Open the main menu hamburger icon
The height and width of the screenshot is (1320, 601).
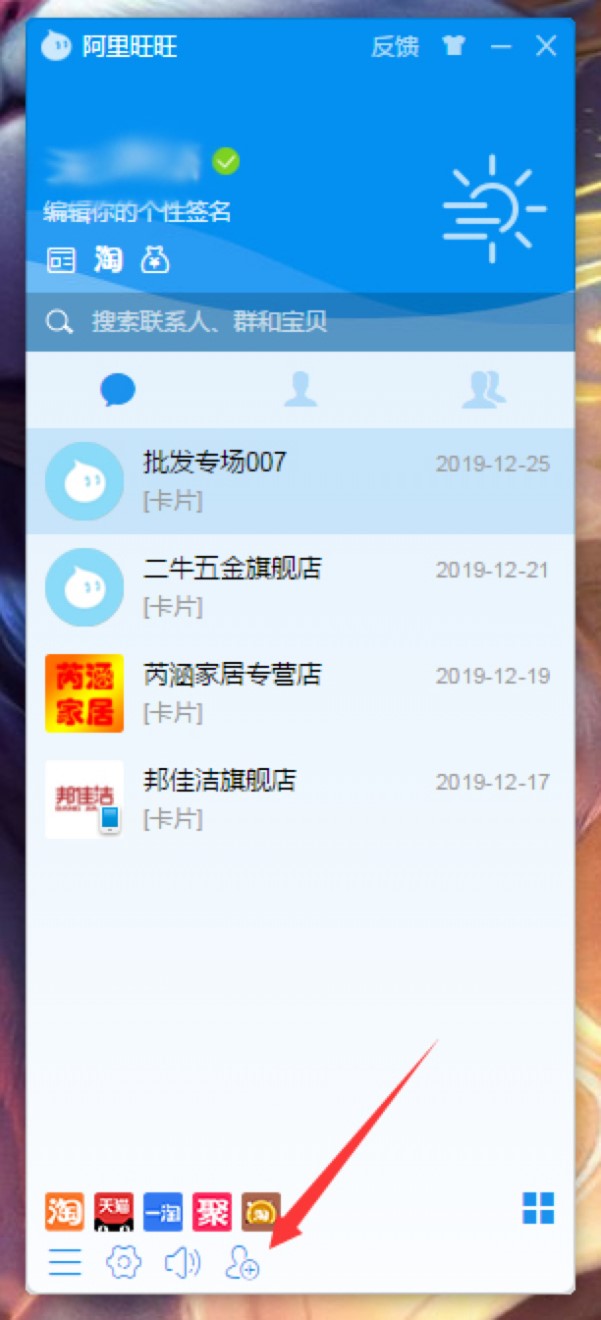[65, 1263]
